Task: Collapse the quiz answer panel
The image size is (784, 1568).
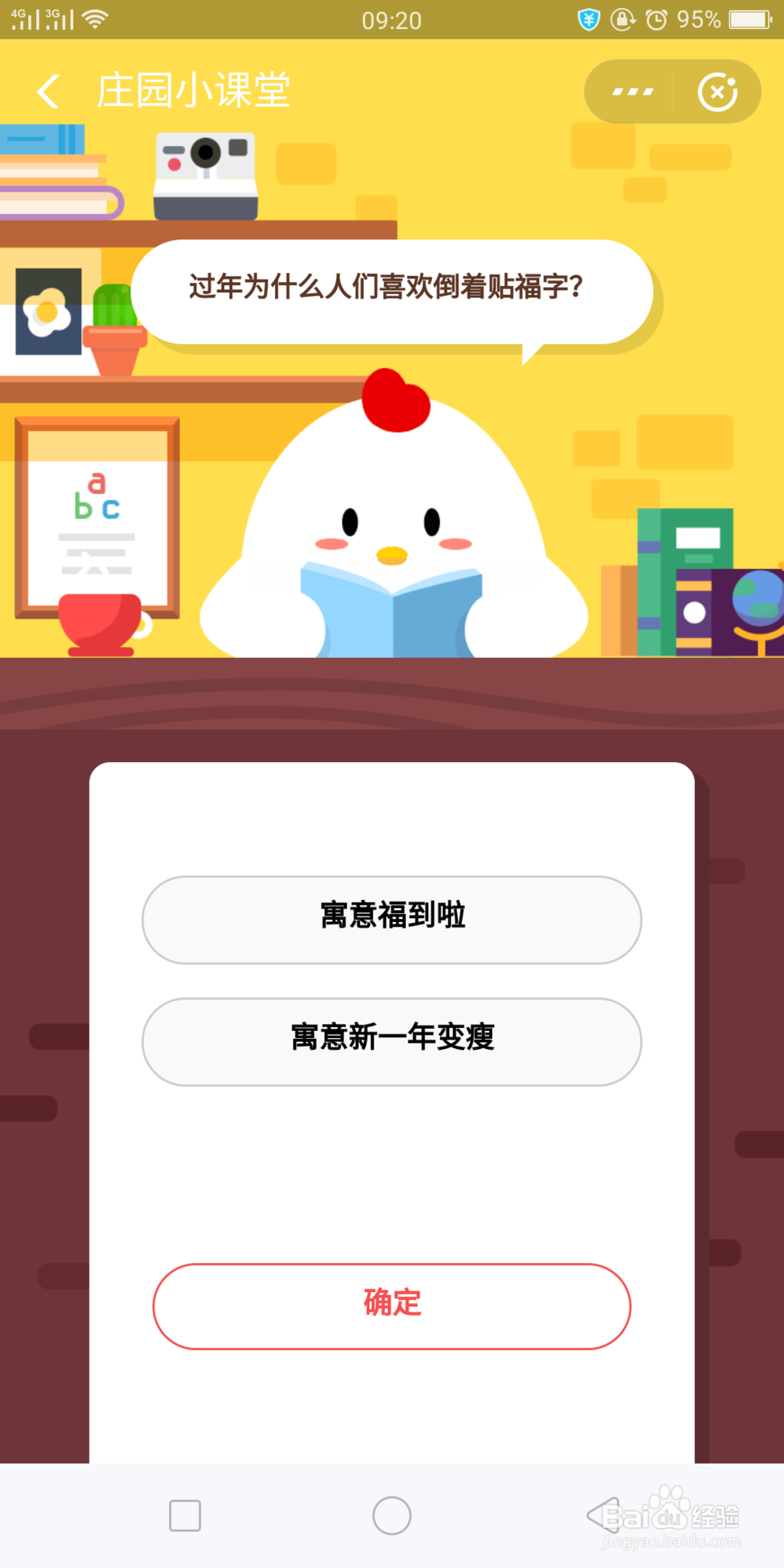Action: click(392, 1301)
